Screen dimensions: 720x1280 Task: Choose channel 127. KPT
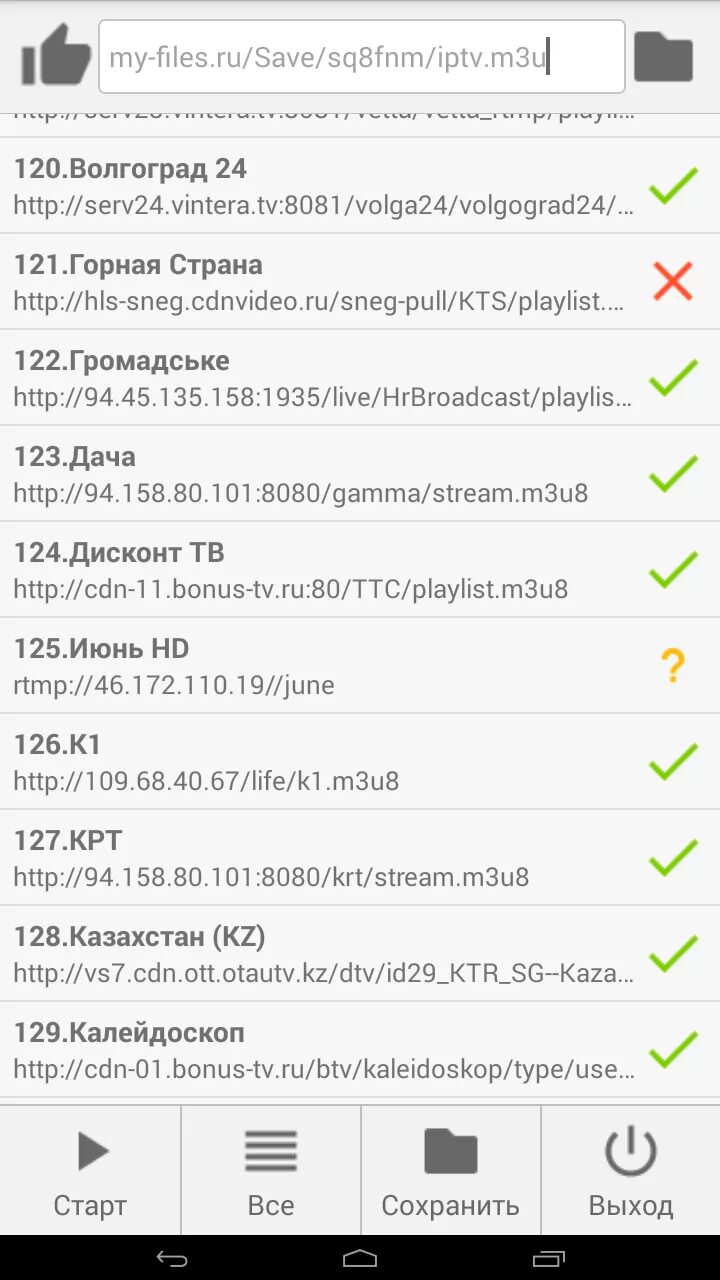coord(320,858)
